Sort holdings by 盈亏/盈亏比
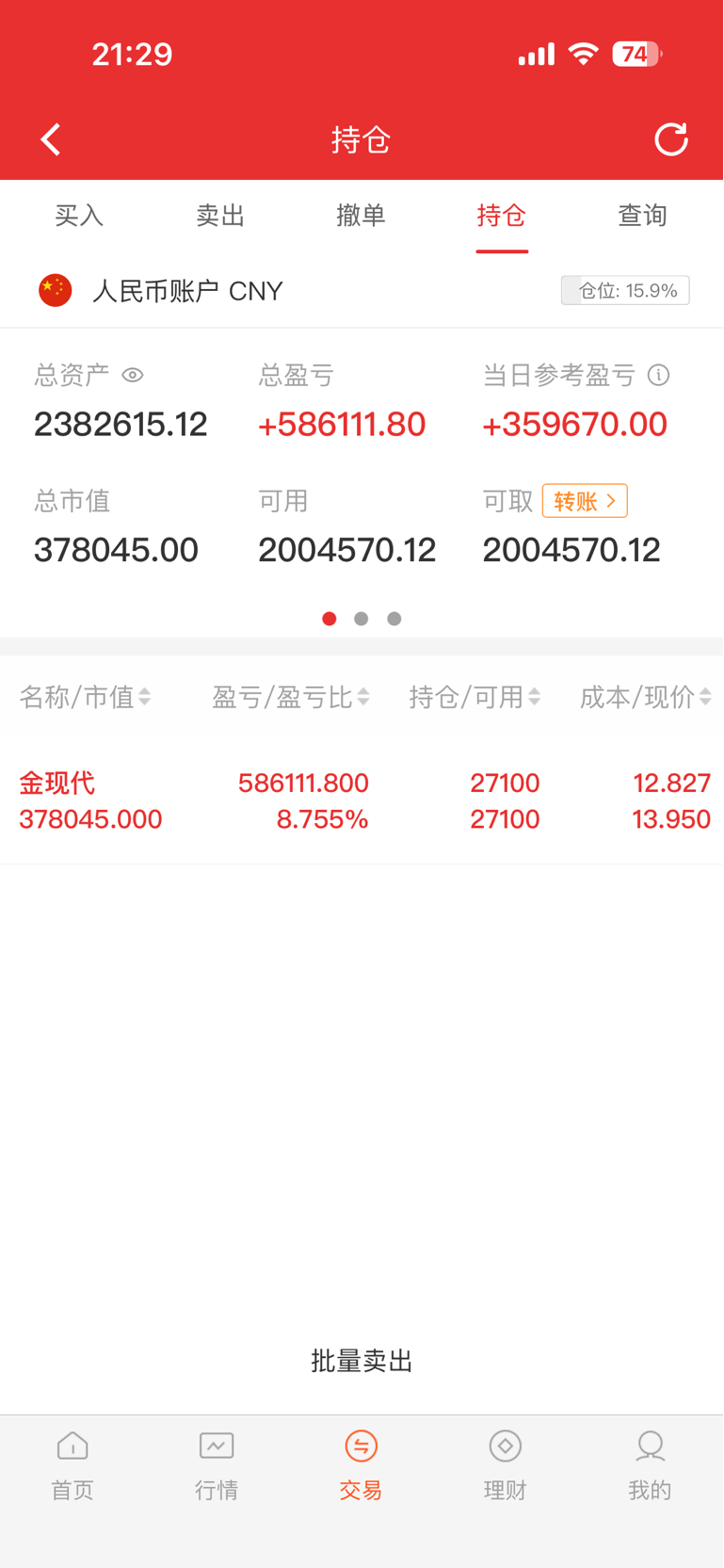 (290, 697)
